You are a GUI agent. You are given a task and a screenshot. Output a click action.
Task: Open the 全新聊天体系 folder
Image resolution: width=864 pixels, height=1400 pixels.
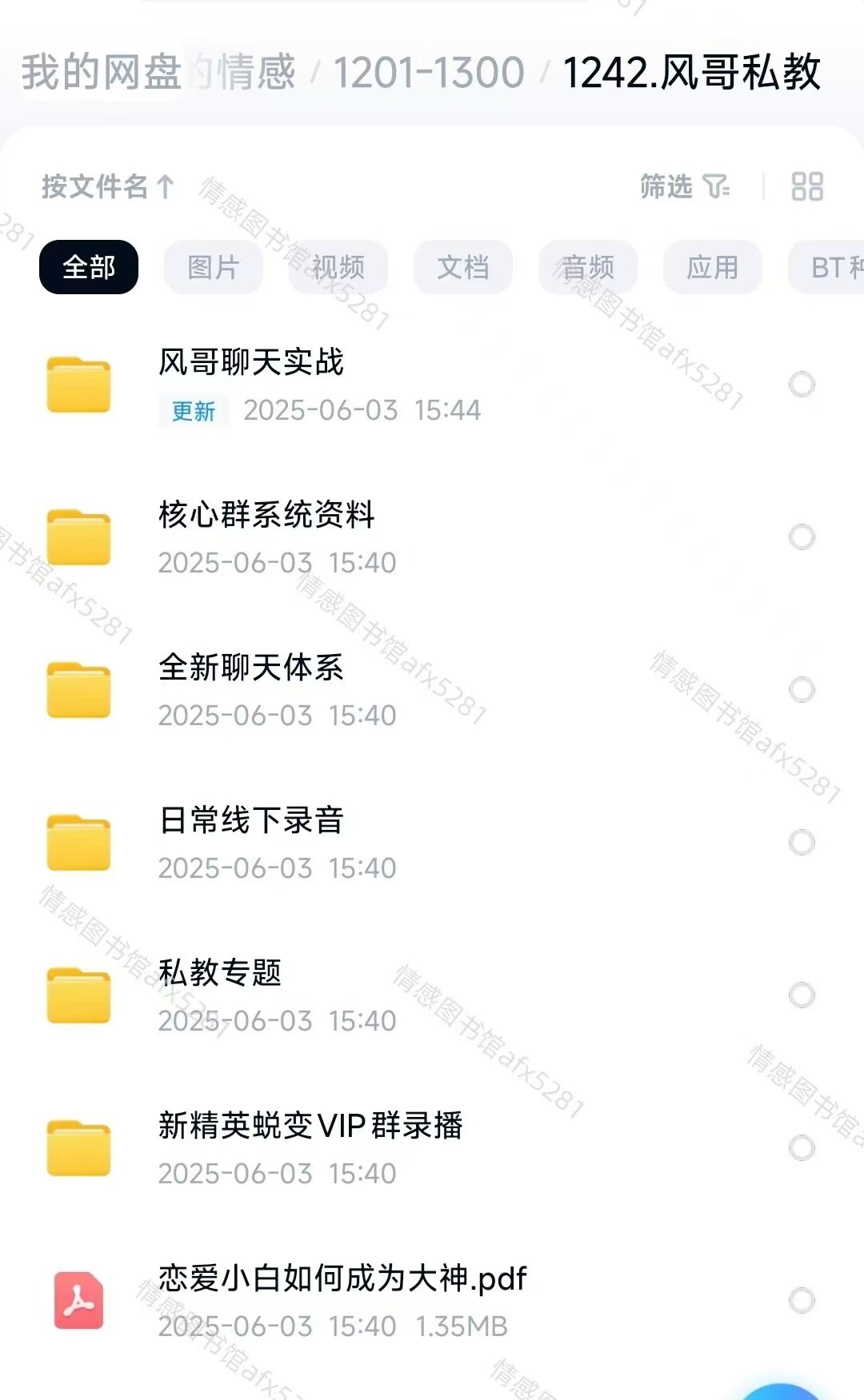pos(251,668)
